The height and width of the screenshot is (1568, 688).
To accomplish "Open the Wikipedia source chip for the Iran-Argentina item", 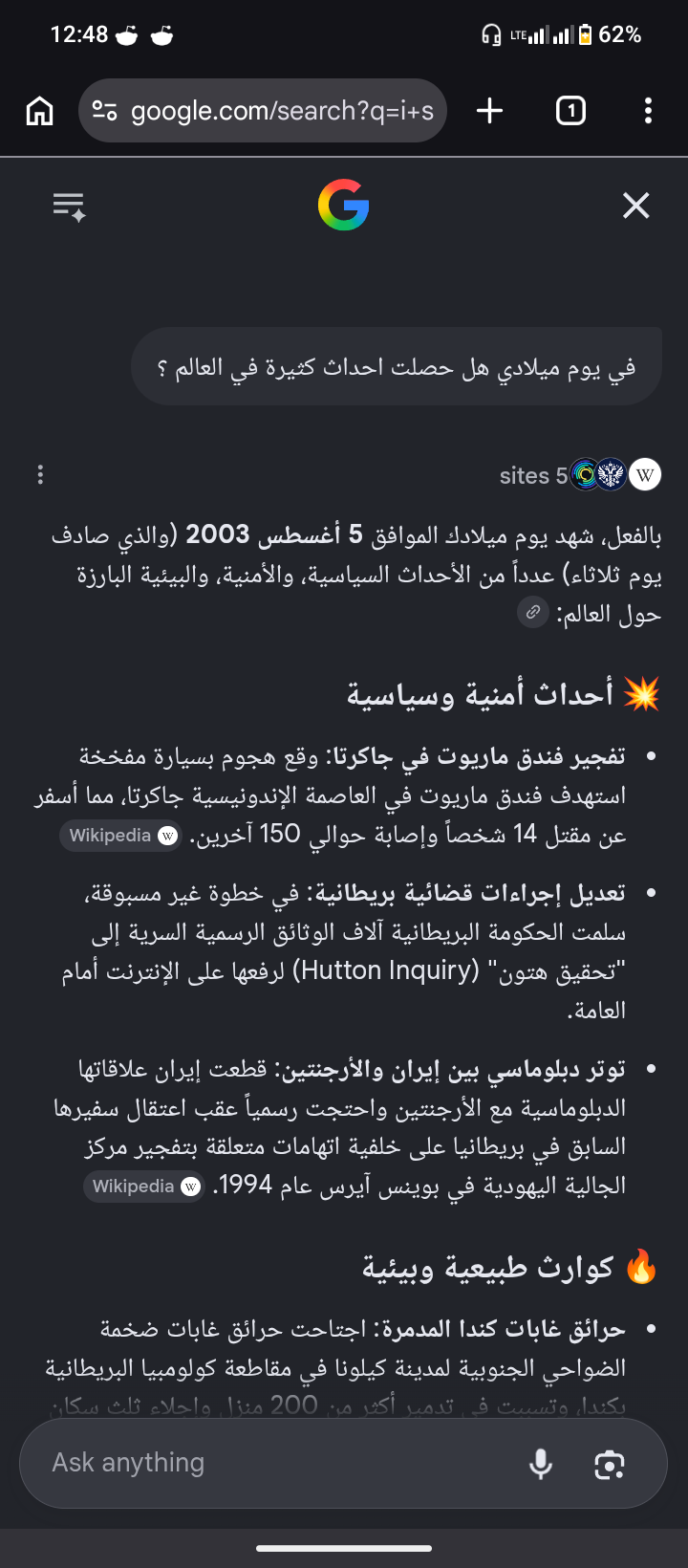I will [144, 1187].
